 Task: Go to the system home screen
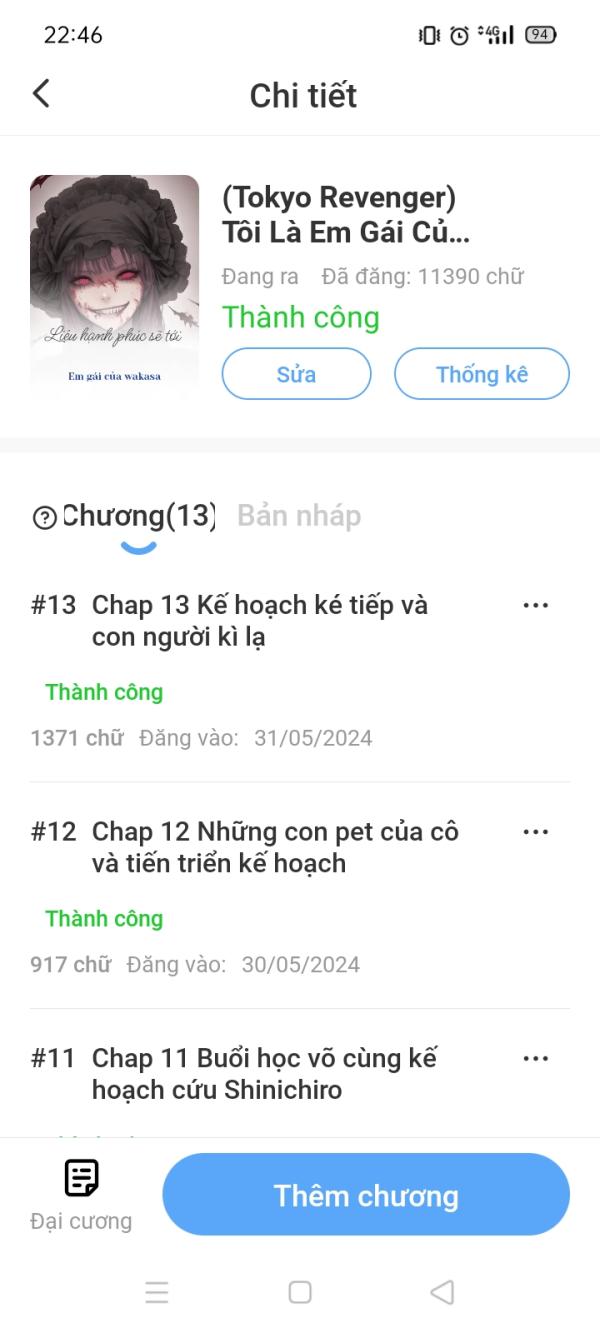click(300, 1292)
